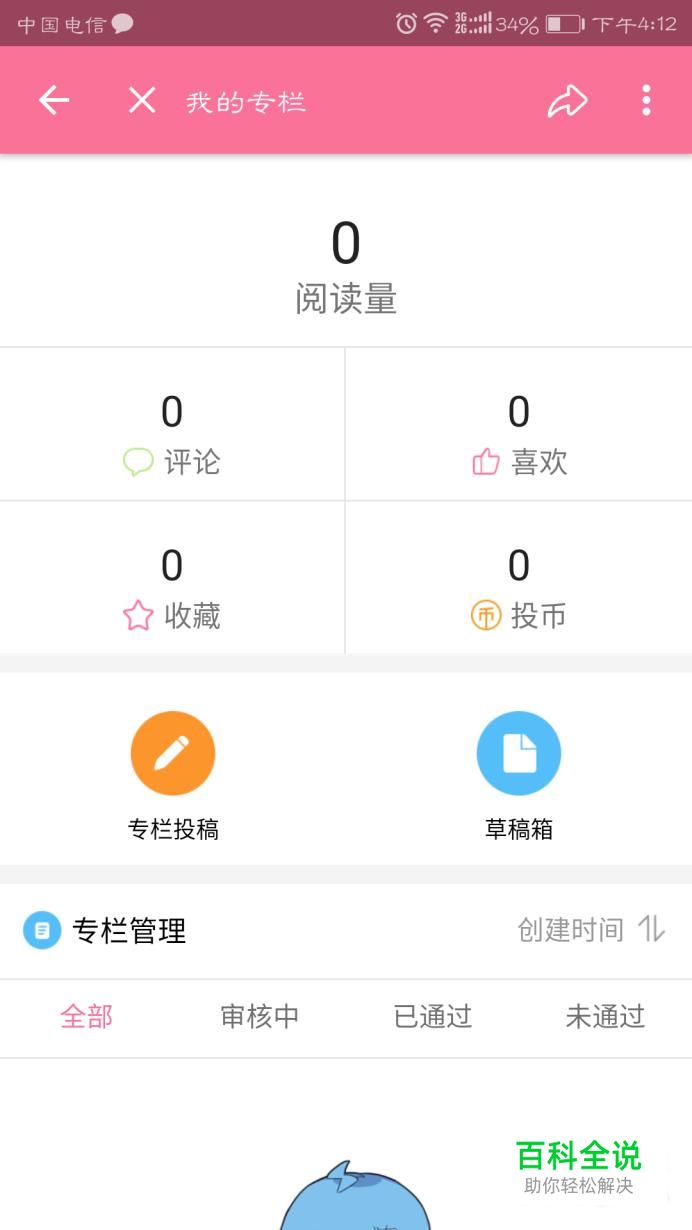Switch to the 审核中 tab

click(x=259, y=1017)
